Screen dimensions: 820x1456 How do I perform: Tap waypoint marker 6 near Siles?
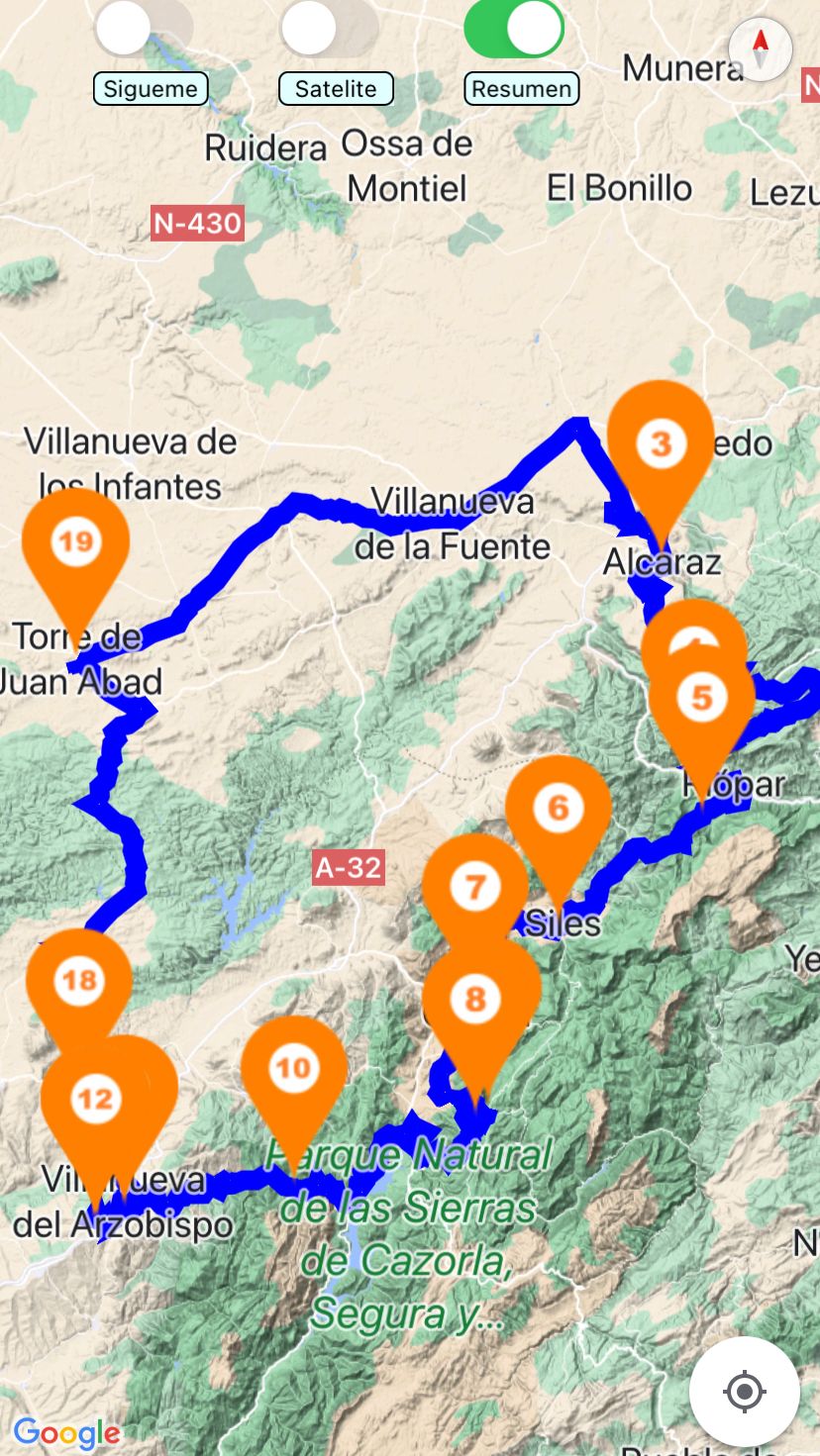559,809
